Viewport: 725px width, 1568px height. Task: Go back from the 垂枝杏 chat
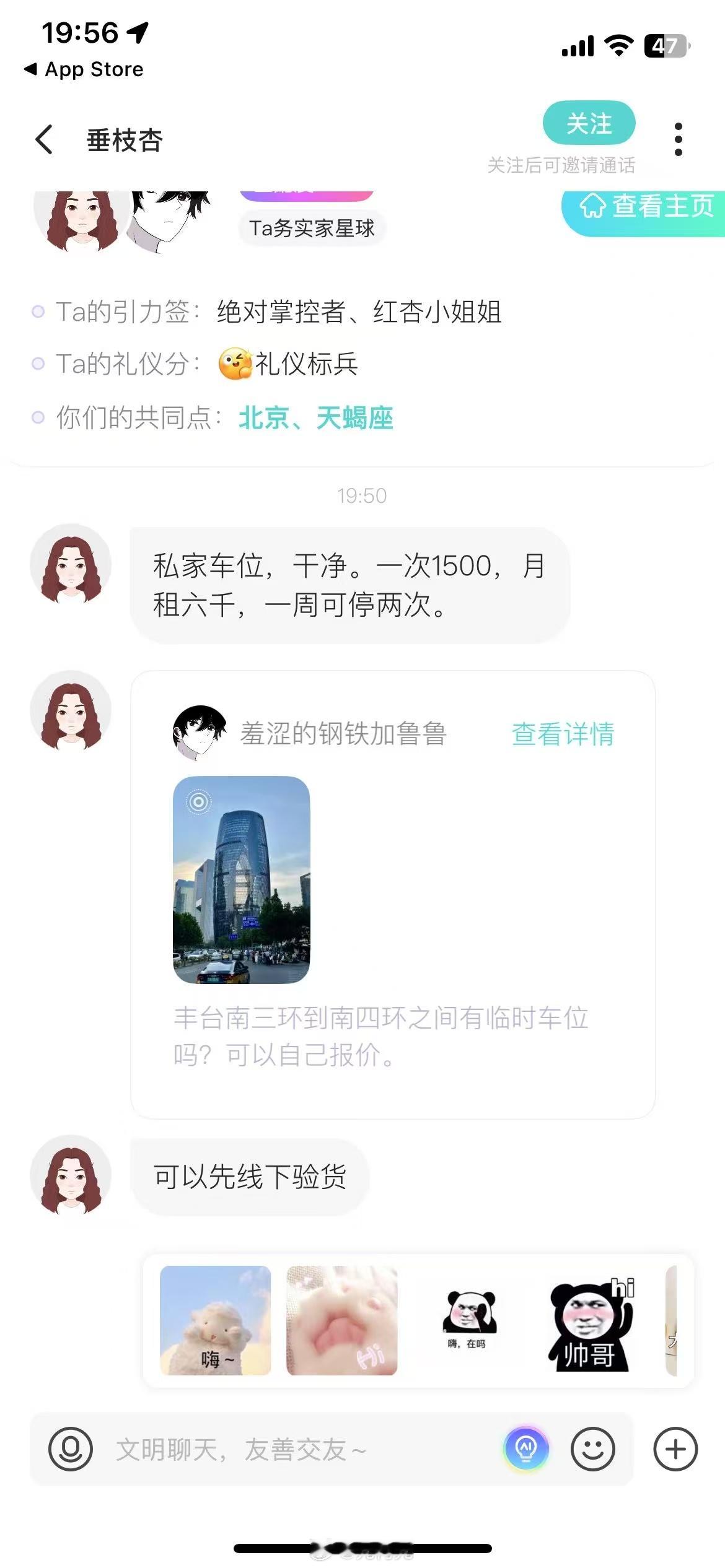[x=45, y=139]
